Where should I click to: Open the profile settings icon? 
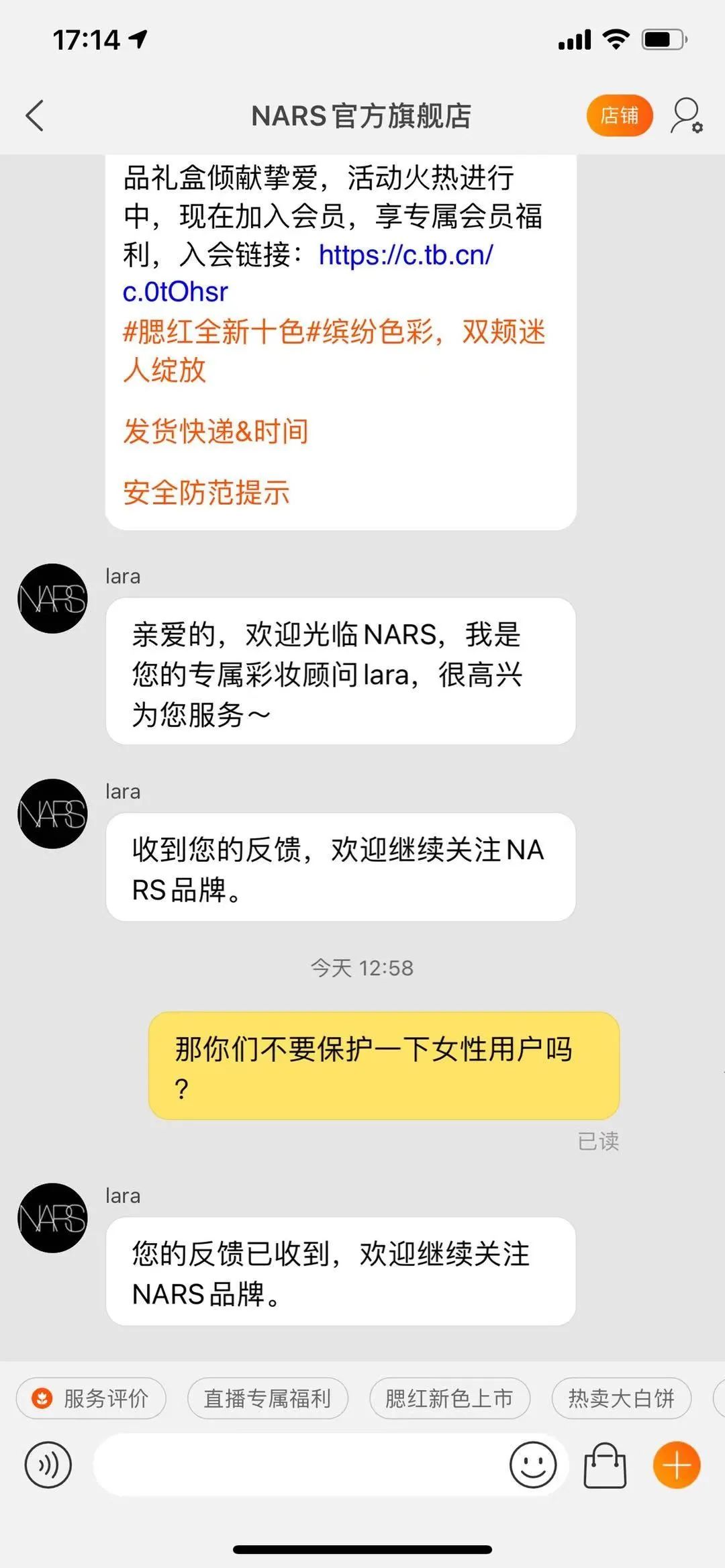coord(687,115)
